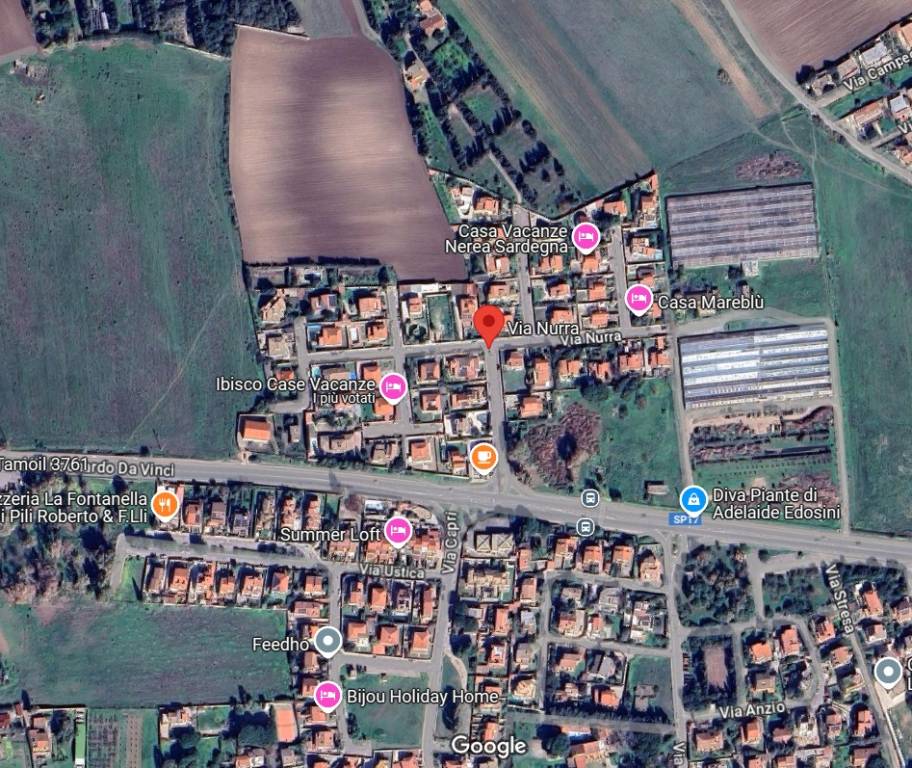Tap the Feedho place marker
This screenshot has height=768, width=912.
[328, 641]
